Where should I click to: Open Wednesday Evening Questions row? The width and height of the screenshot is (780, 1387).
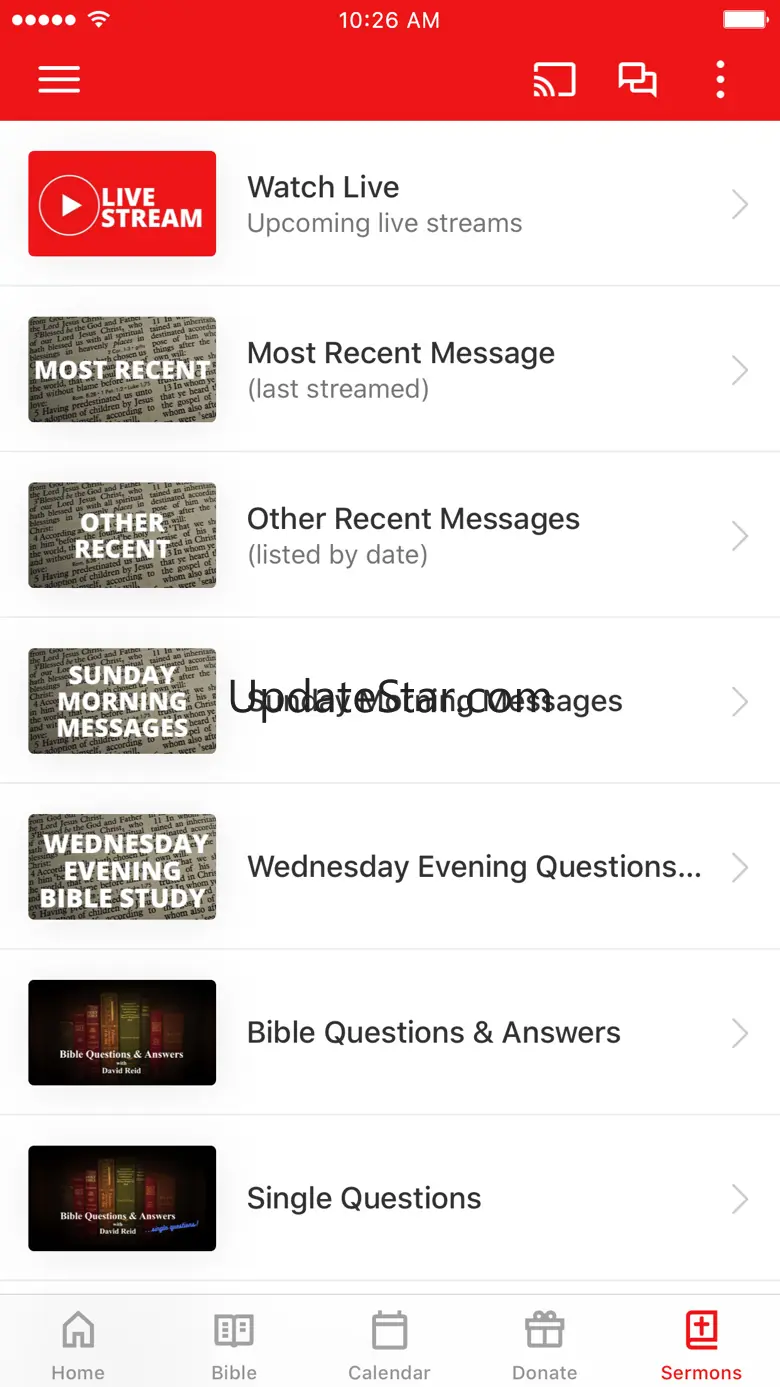click(x=390, y=867)
